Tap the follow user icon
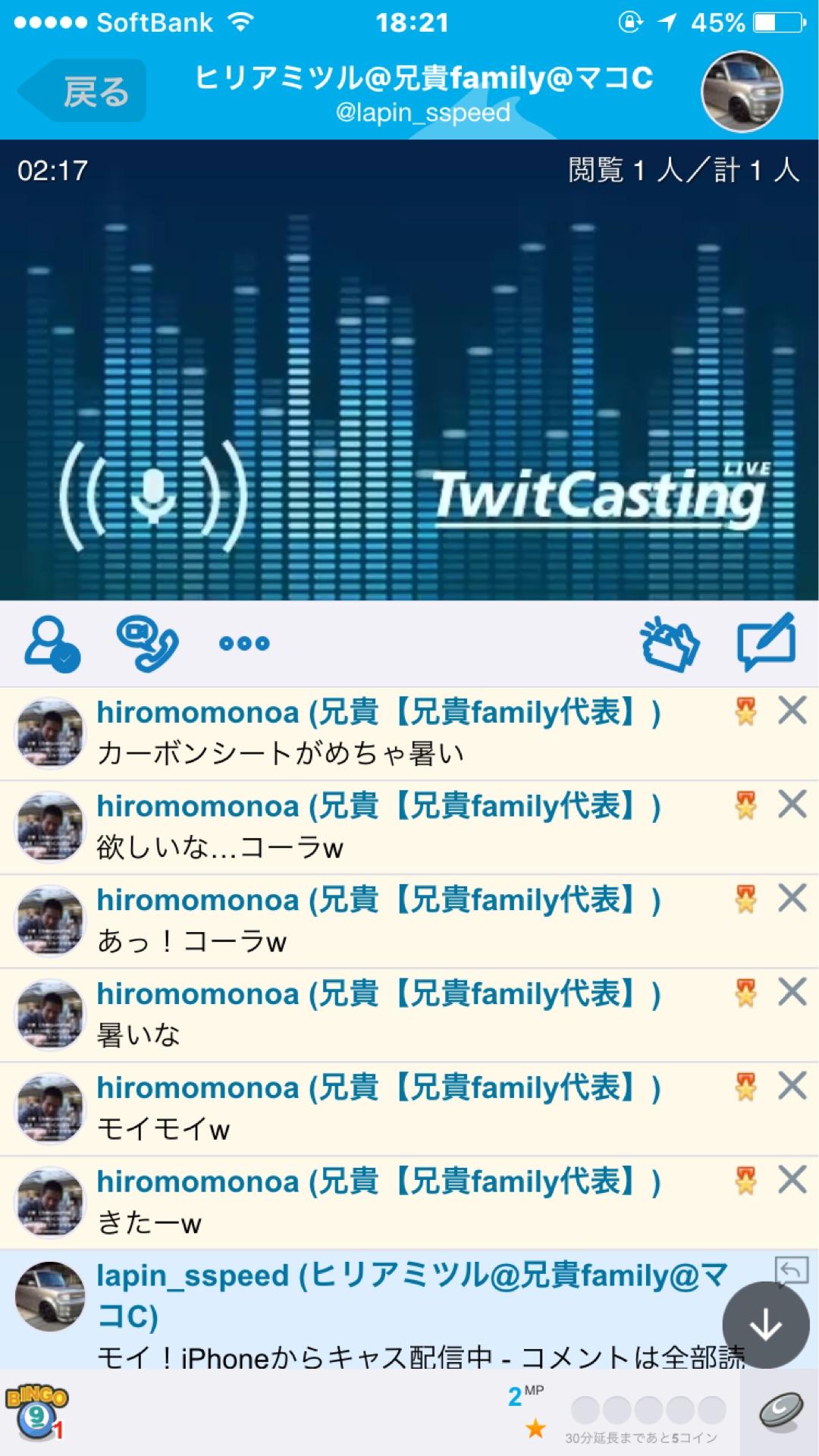 [x=52, y=645]
